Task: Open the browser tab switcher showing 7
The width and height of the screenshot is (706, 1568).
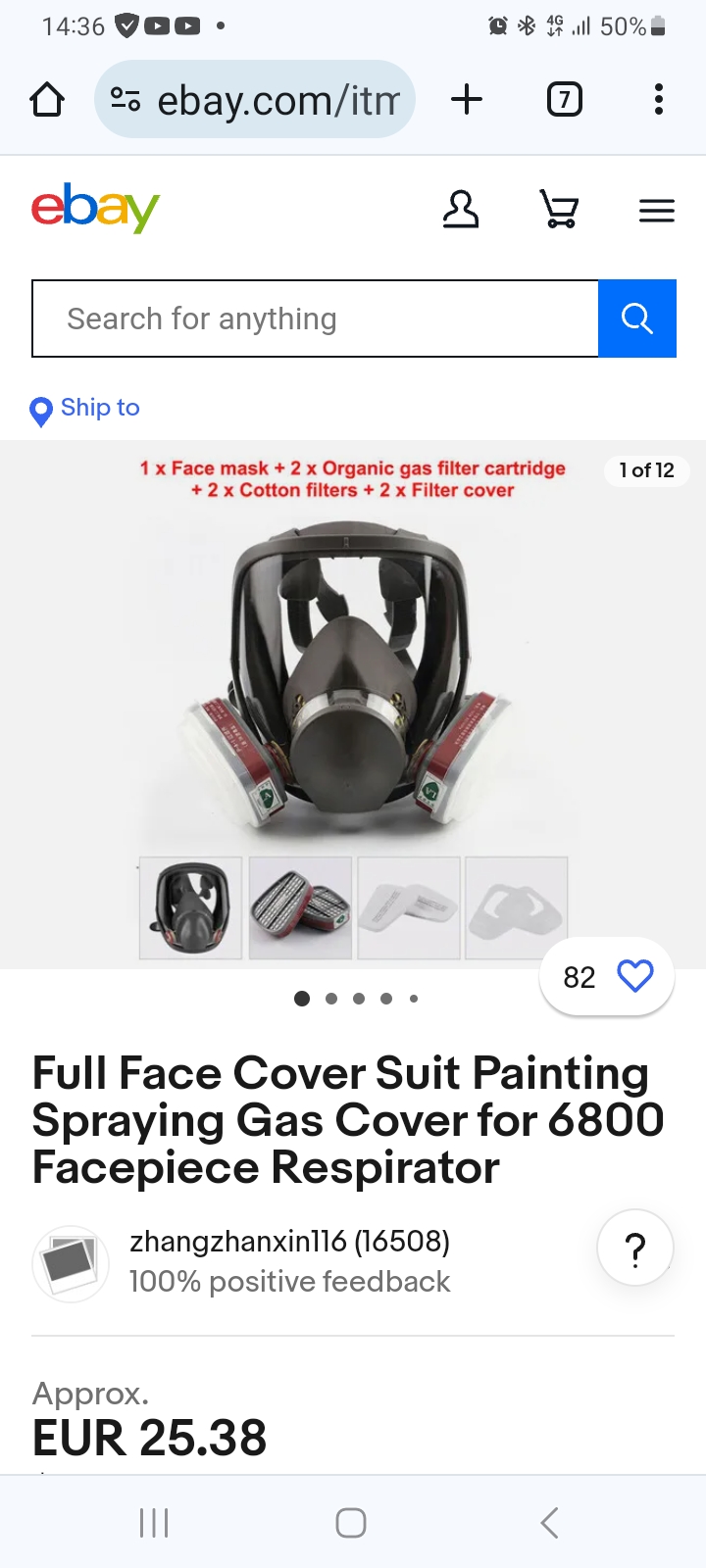Action: tap(564, 99)
